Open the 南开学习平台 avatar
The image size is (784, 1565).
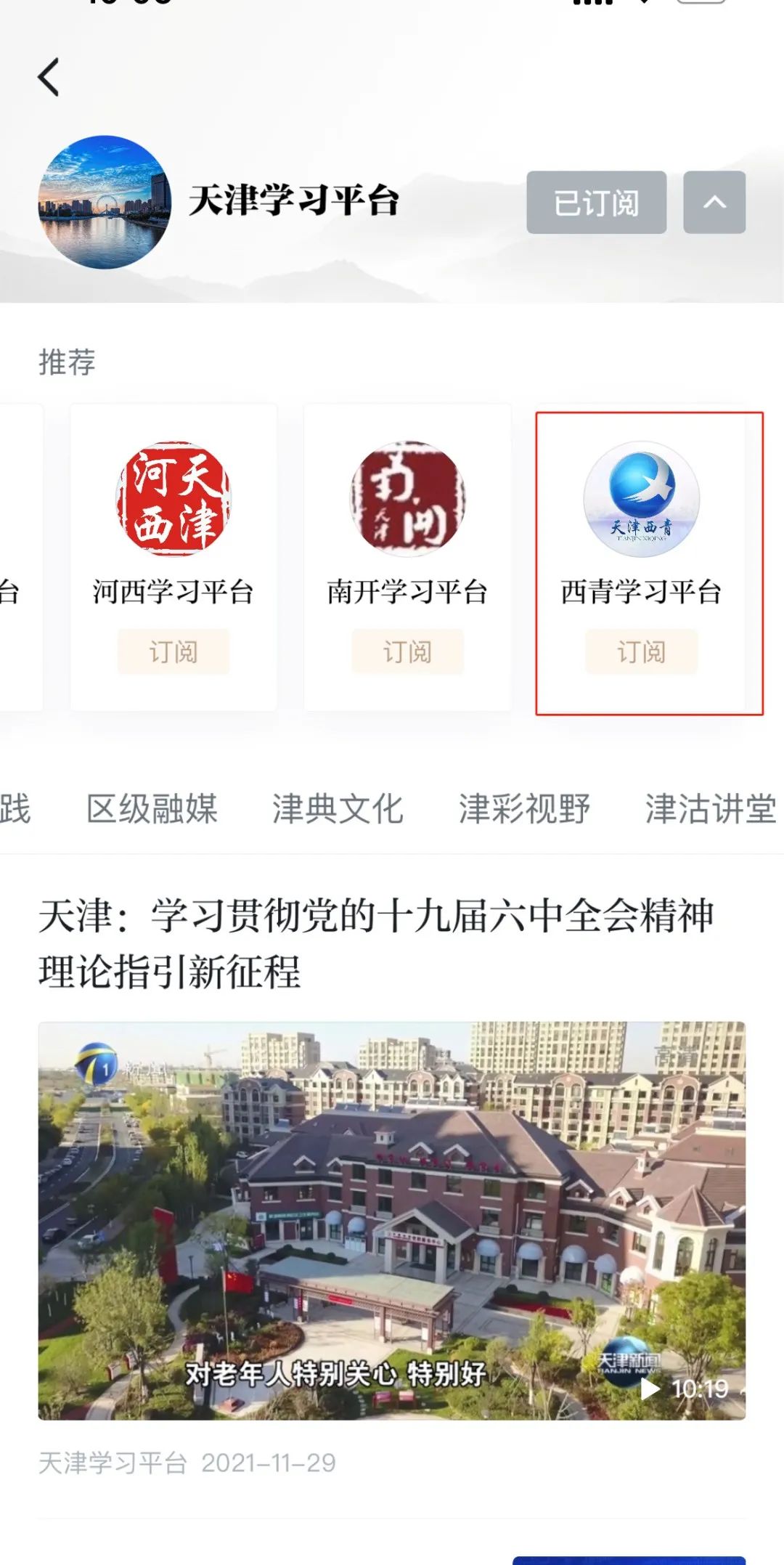point(407,499)
